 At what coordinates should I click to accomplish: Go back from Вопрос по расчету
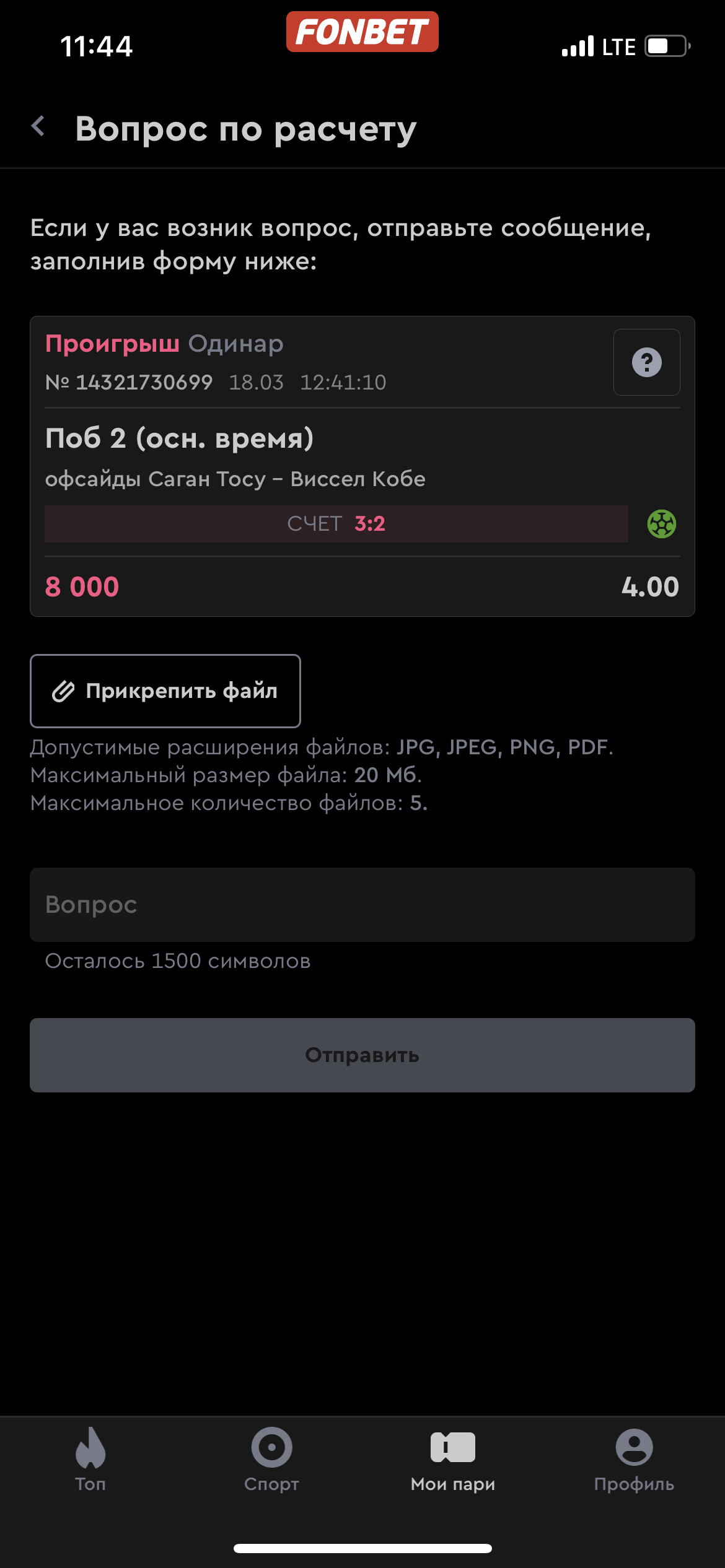(x=38, y=127)
